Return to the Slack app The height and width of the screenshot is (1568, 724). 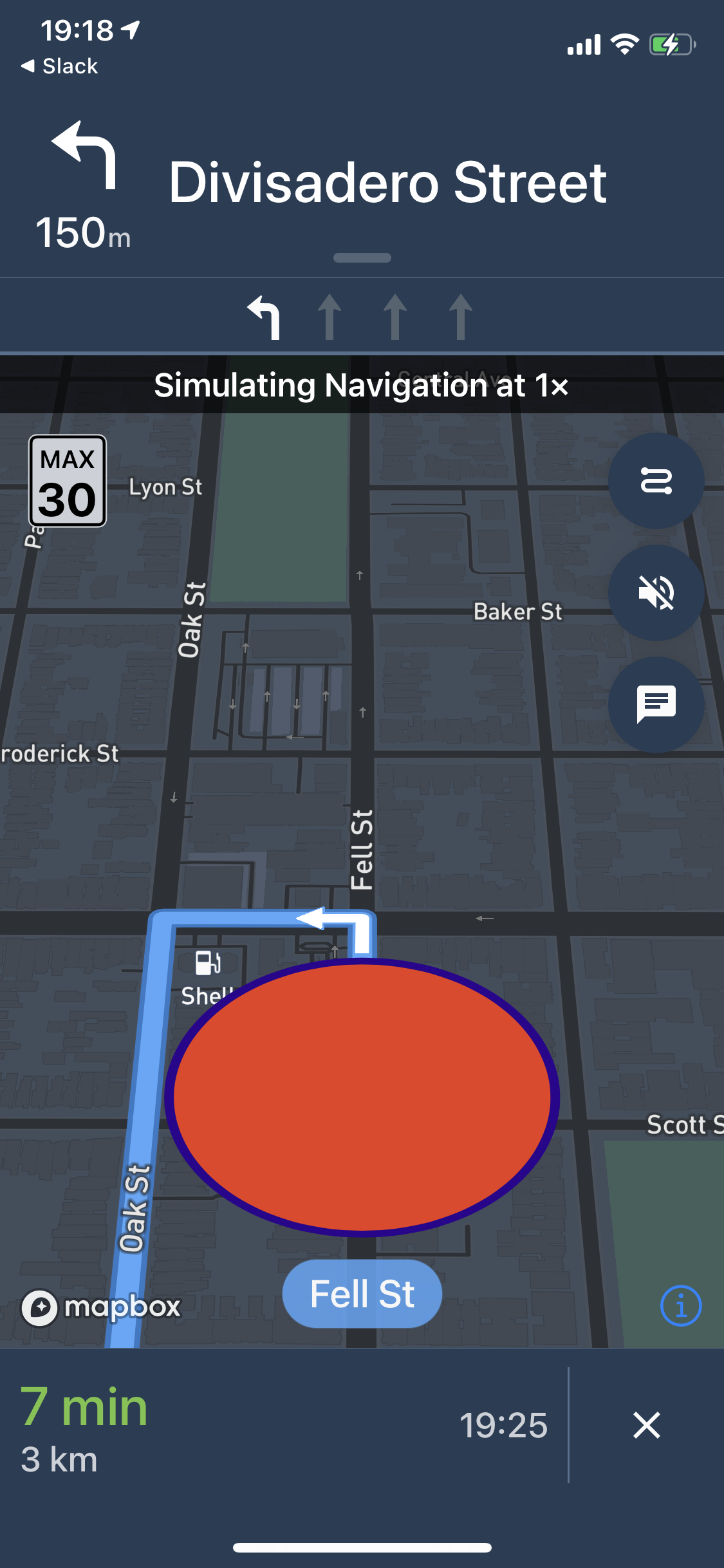[x=60, y=66]
